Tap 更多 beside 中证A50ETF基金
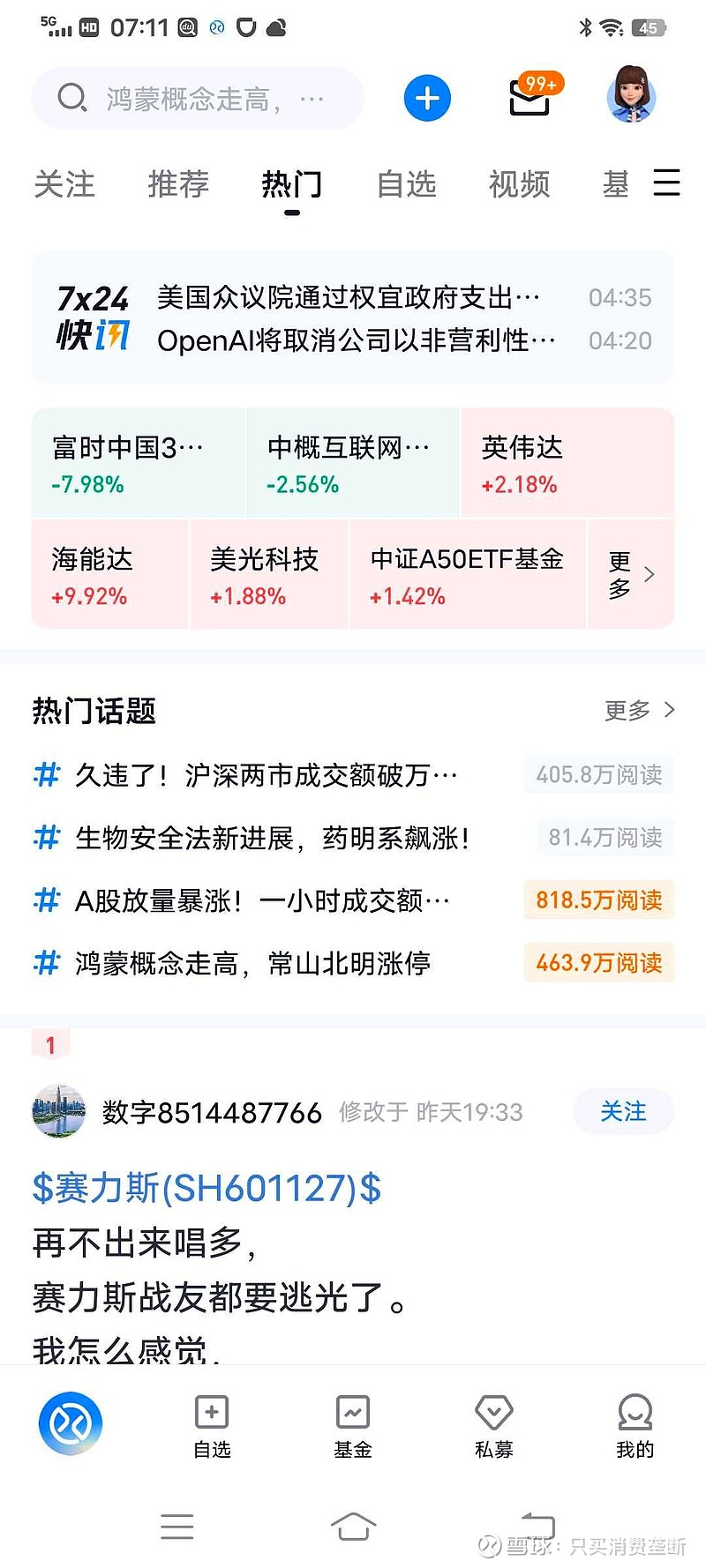The image size is (706, 1568). pyautogui.click(x=631, y=575)
